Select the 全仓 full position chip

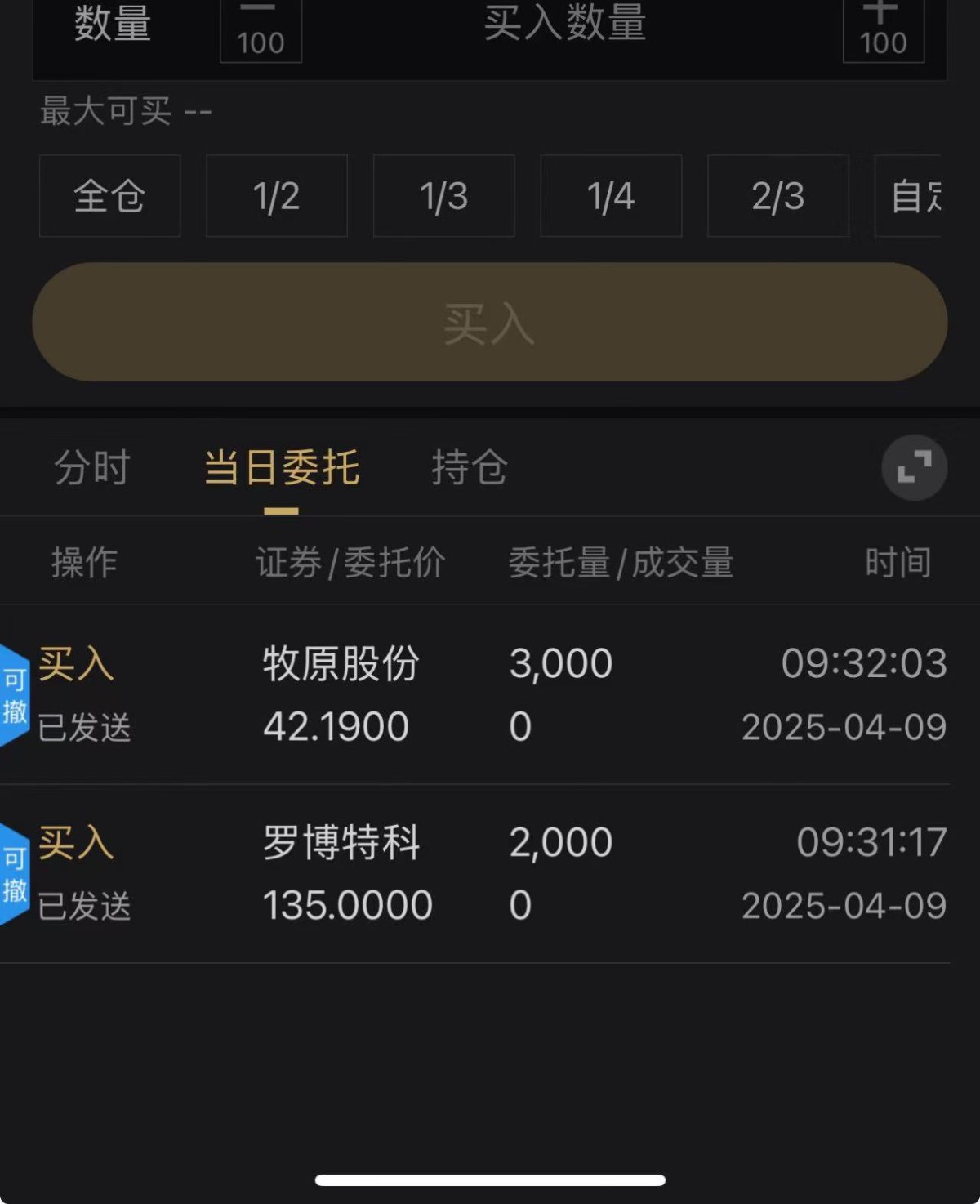tap(109, 196)
